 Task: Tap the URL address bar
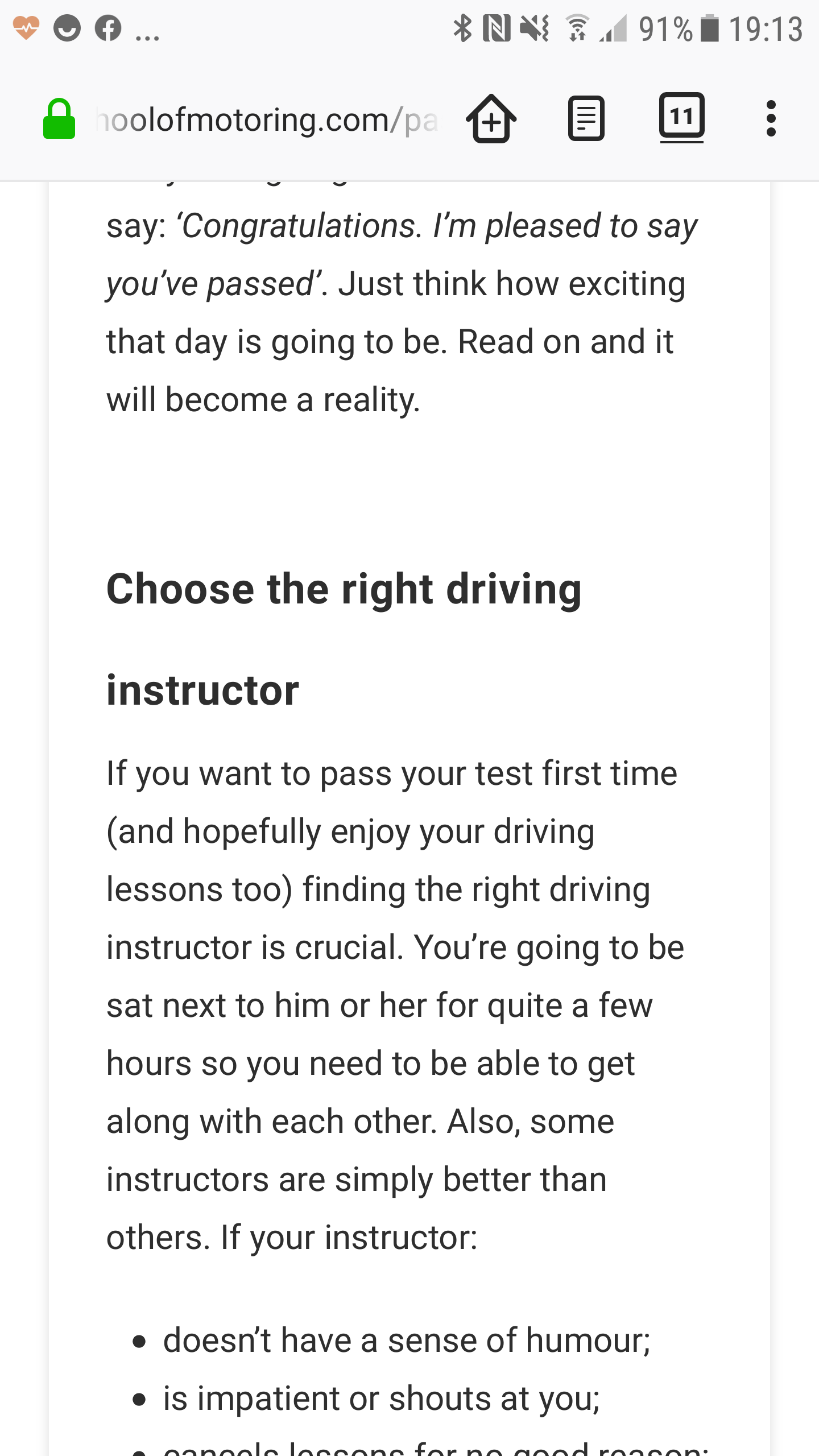267,119
